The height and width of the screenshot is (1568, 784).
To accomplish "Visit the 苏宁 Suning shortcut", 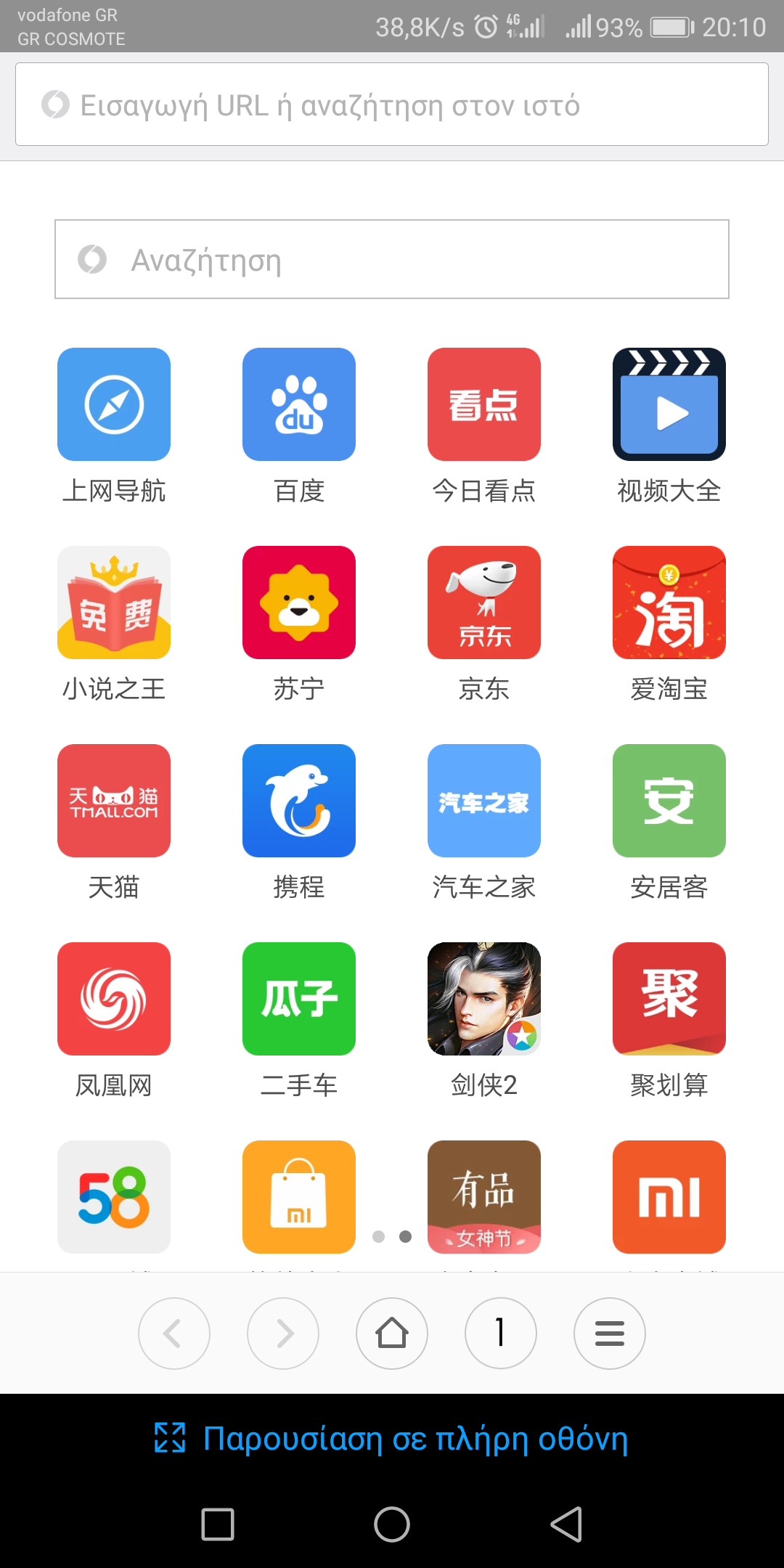I will tap(299, 603).
